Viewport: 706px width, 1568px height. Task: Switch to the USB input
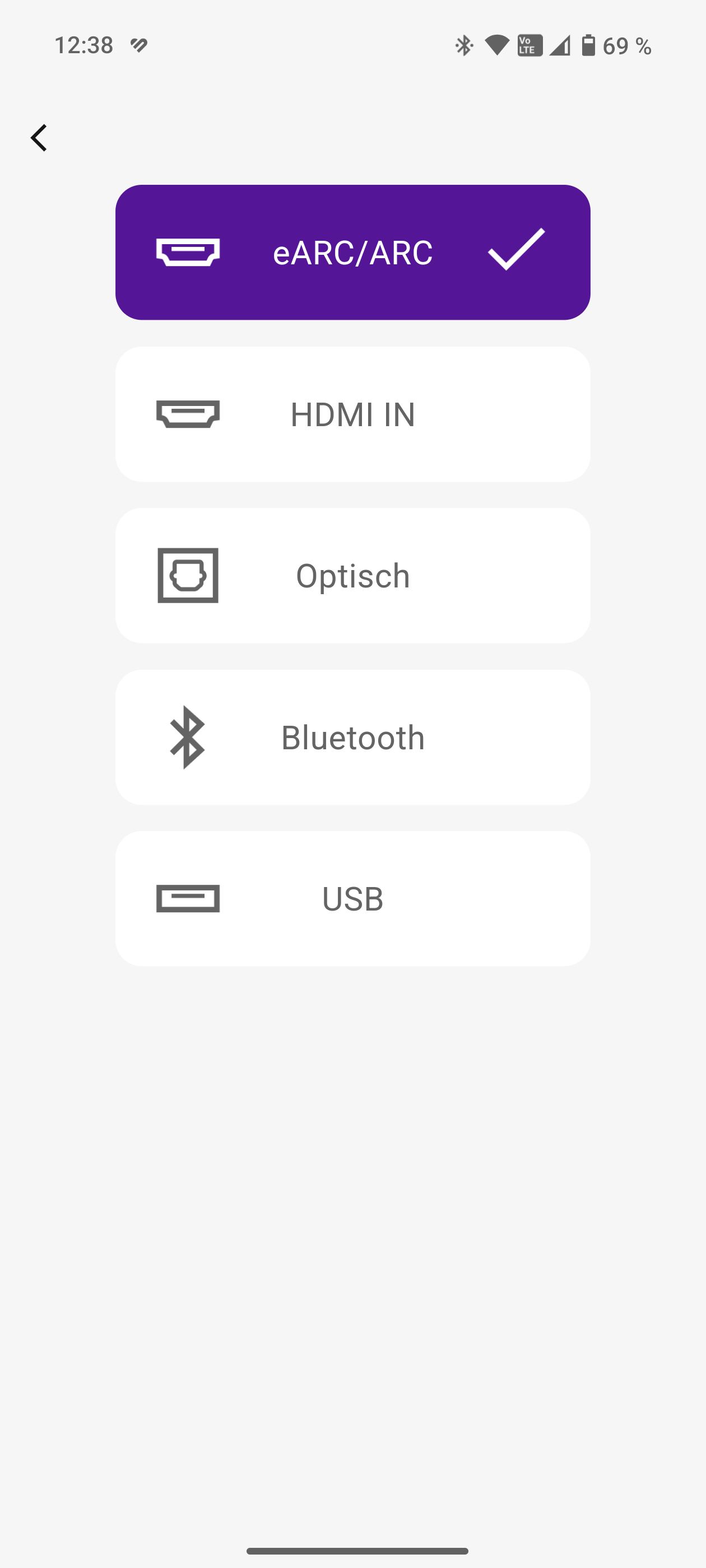(x=352, y=898)
